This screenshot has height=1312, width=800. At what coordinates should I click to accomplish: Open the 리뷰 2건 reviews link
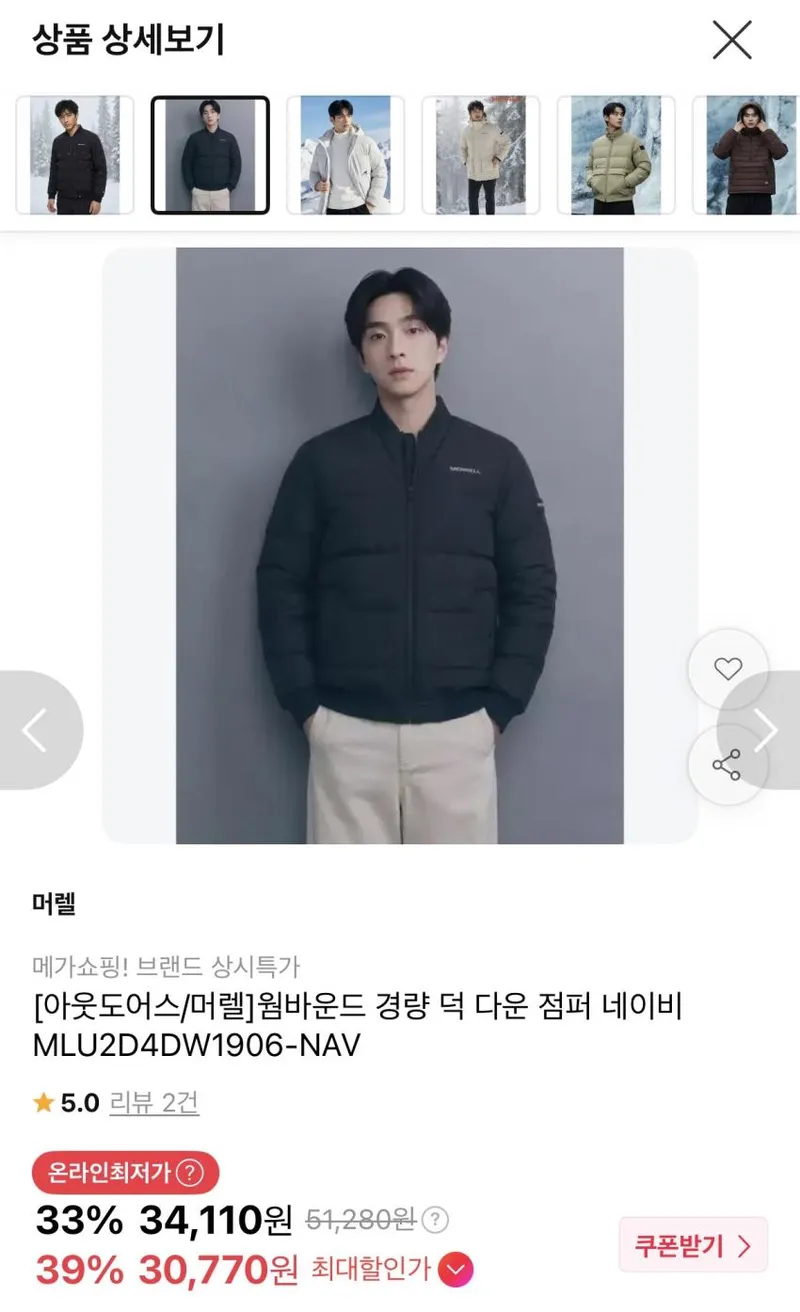[x=154, y=1102]
